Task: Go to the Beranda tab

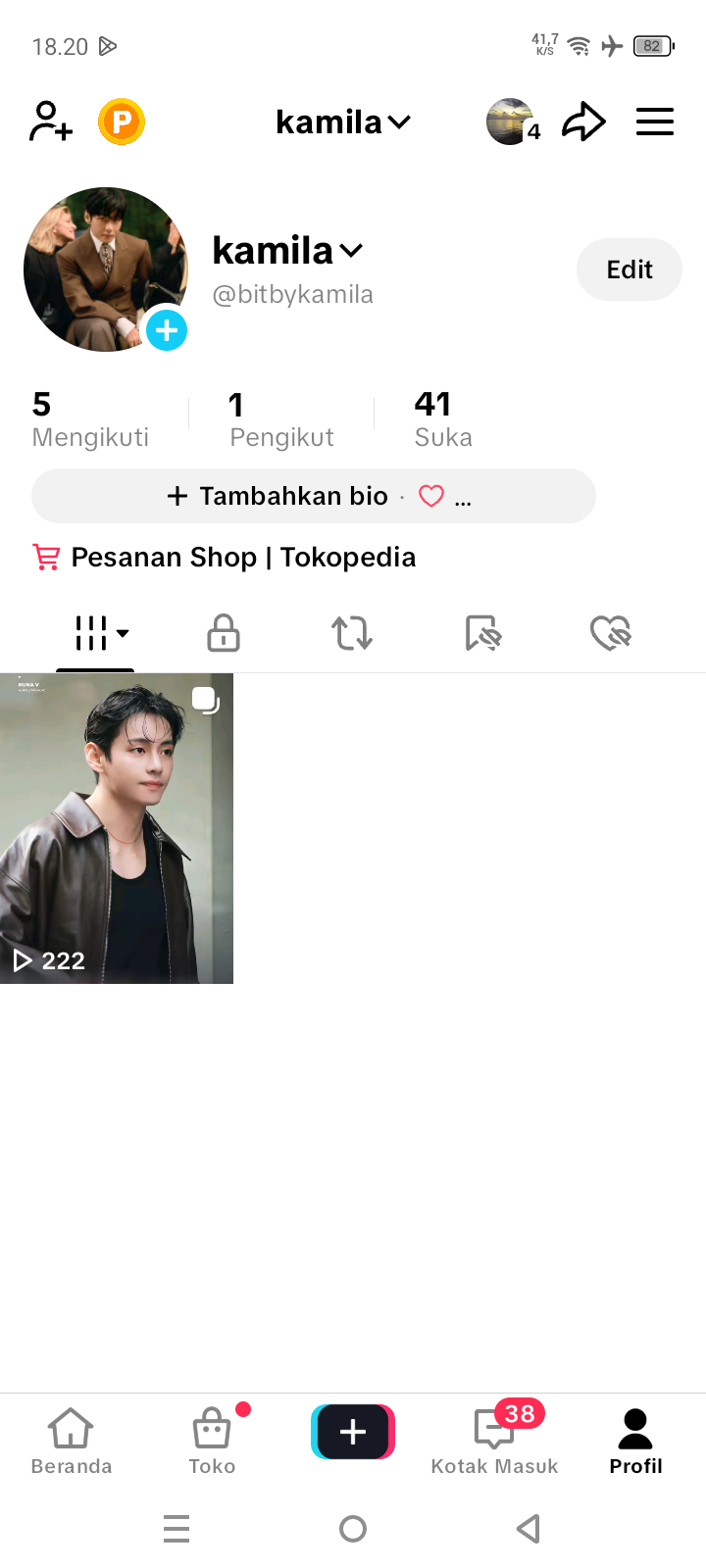Action: point(72,1441)
